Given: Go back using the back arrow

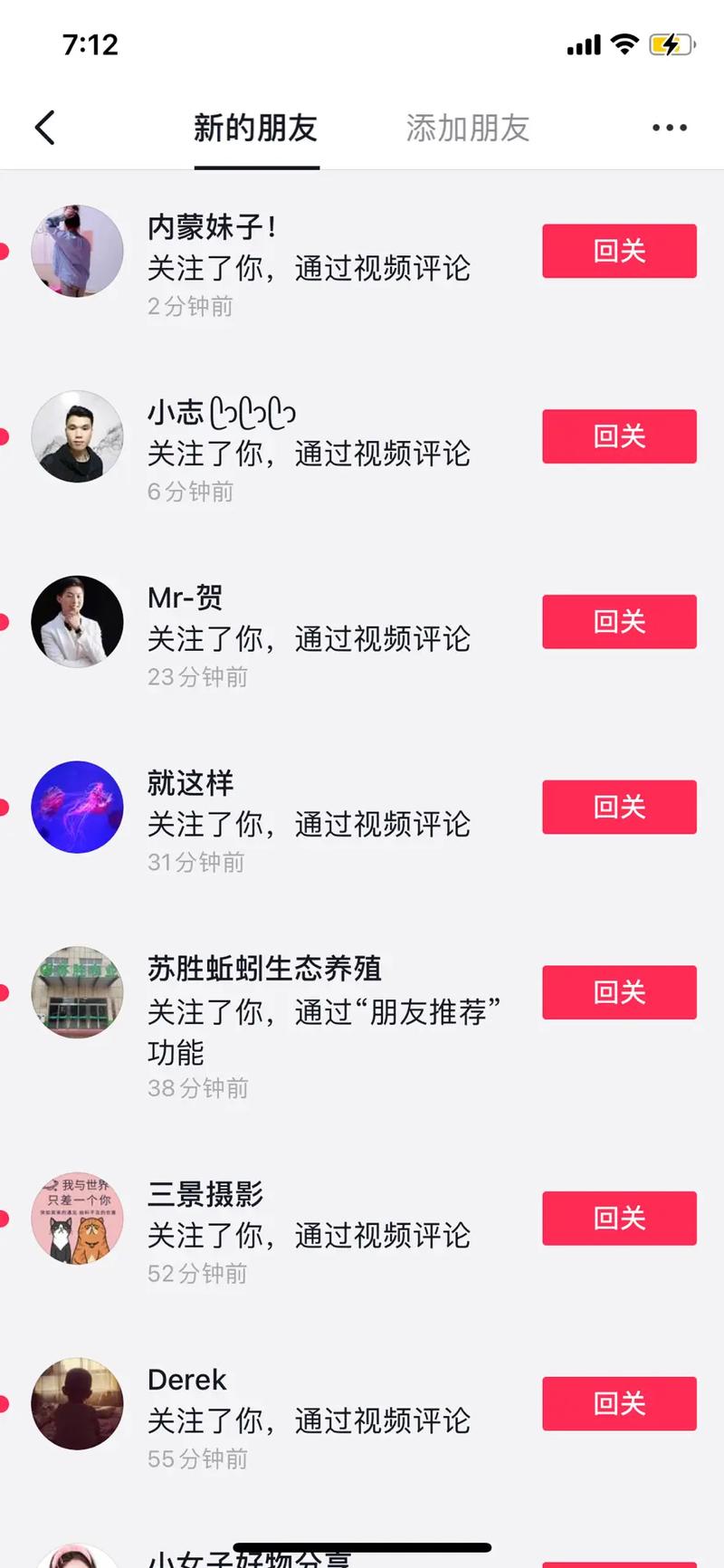Looking at the screenshot, I should click(45, 128).
